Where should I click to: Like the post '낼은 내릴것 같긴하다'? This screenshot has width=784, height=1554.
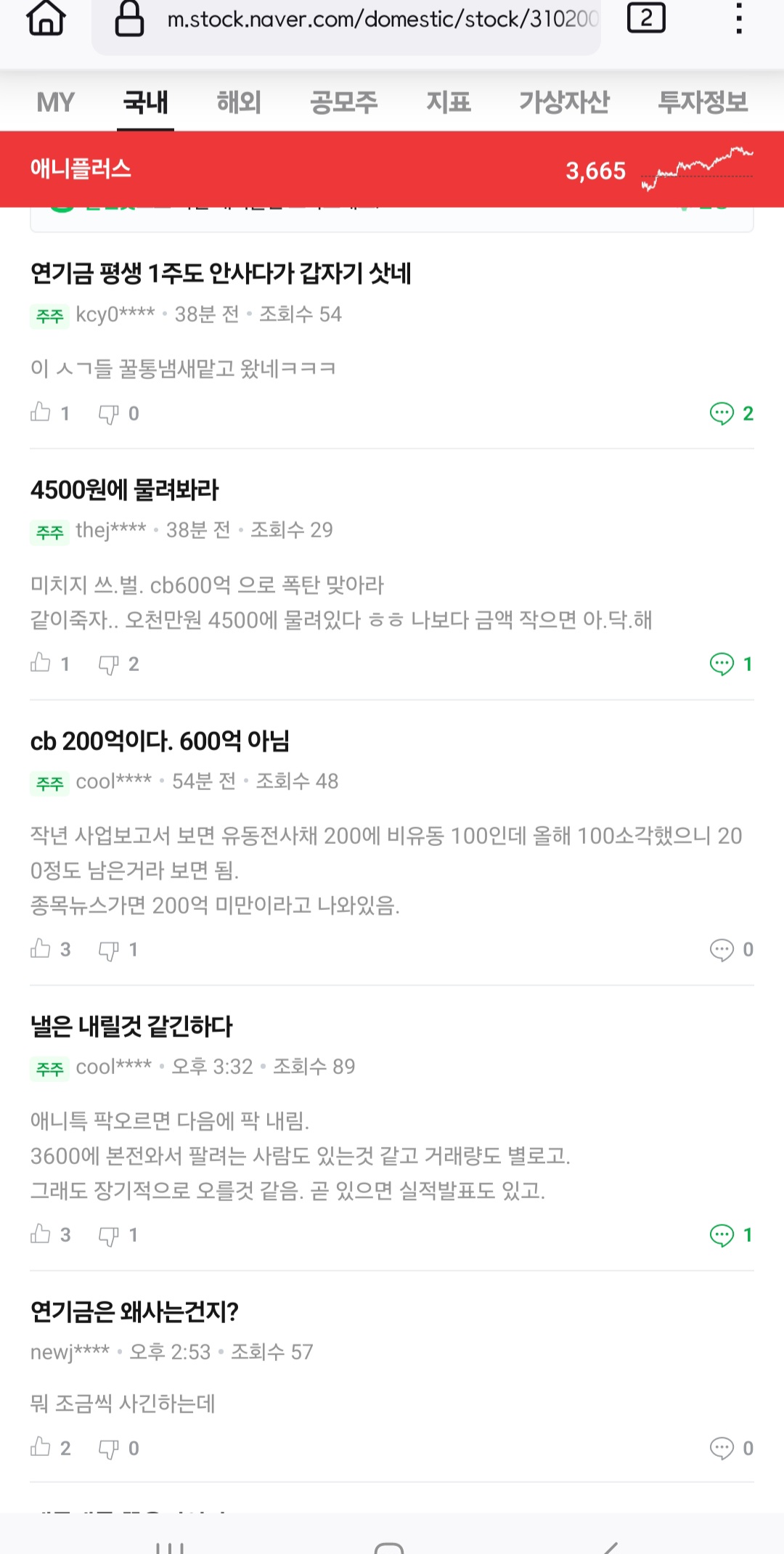click(41, 1234)
